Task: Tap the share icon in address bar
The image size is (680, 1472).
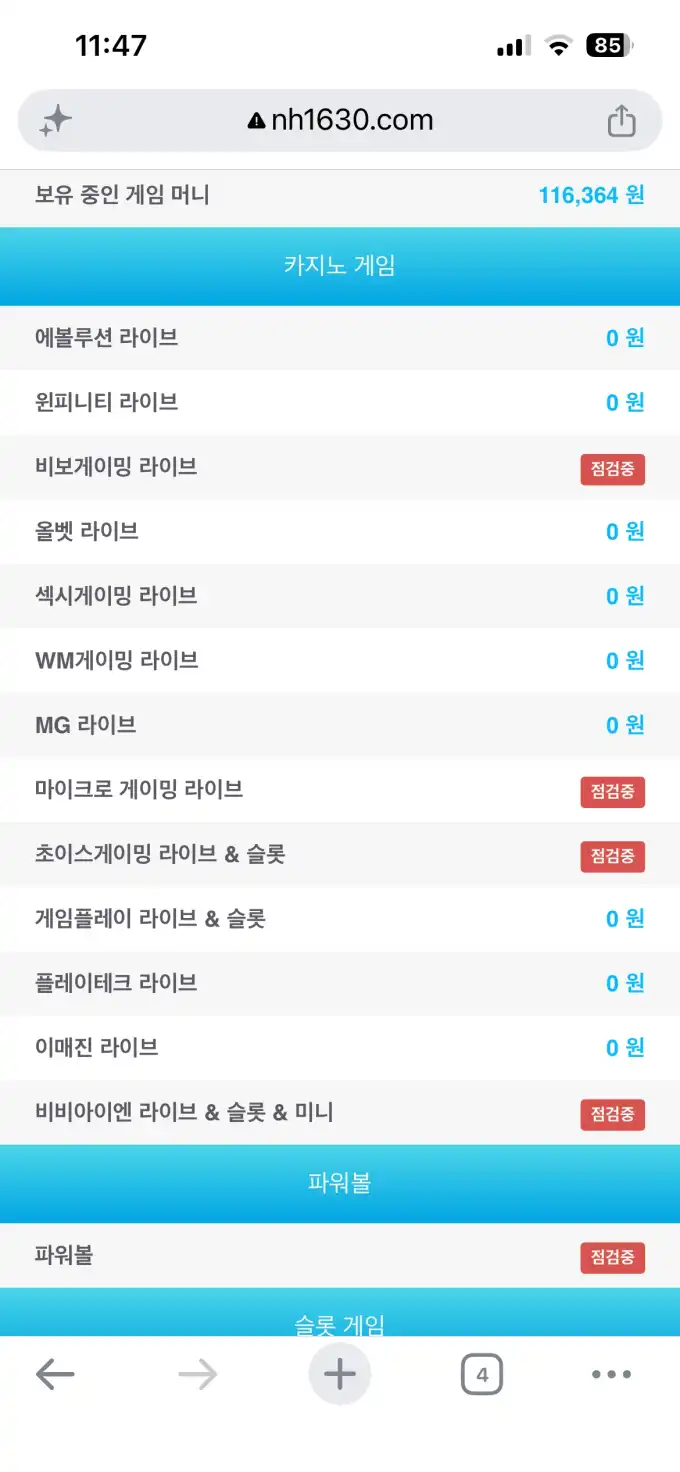Action: 621,121
